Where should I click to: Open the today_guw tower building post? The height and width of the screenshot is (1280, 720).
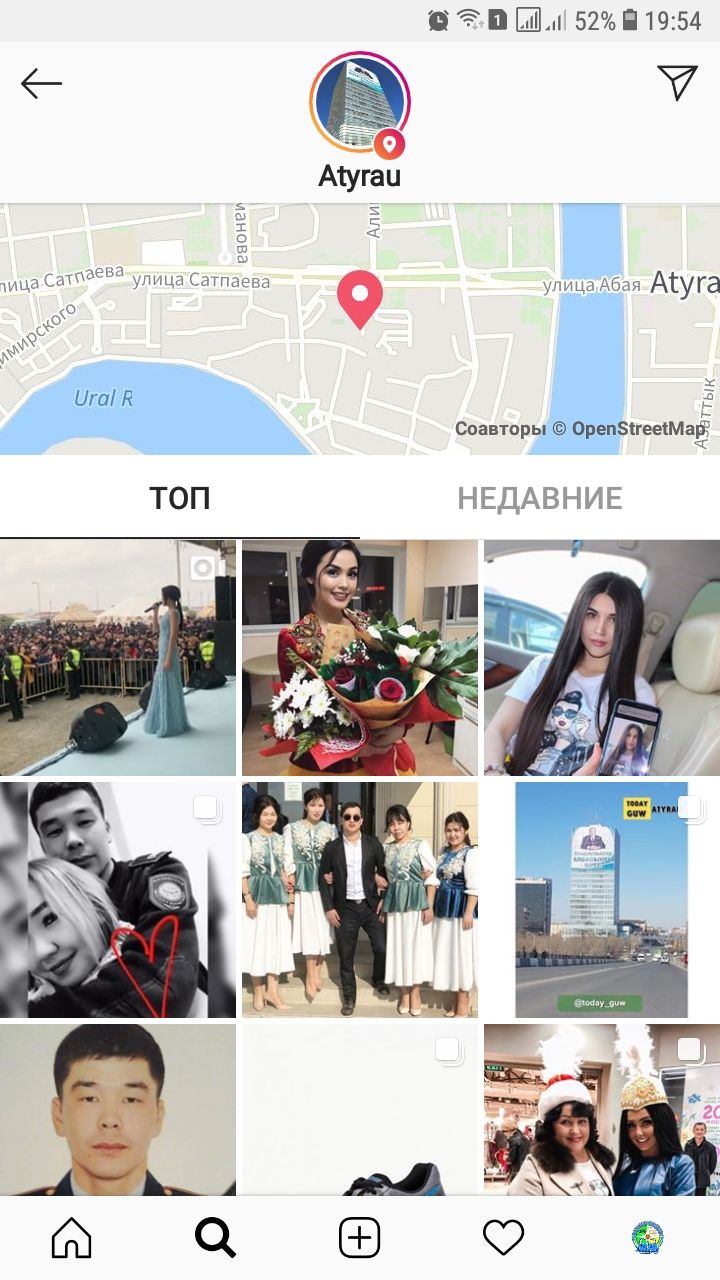[x=602, y=900]
